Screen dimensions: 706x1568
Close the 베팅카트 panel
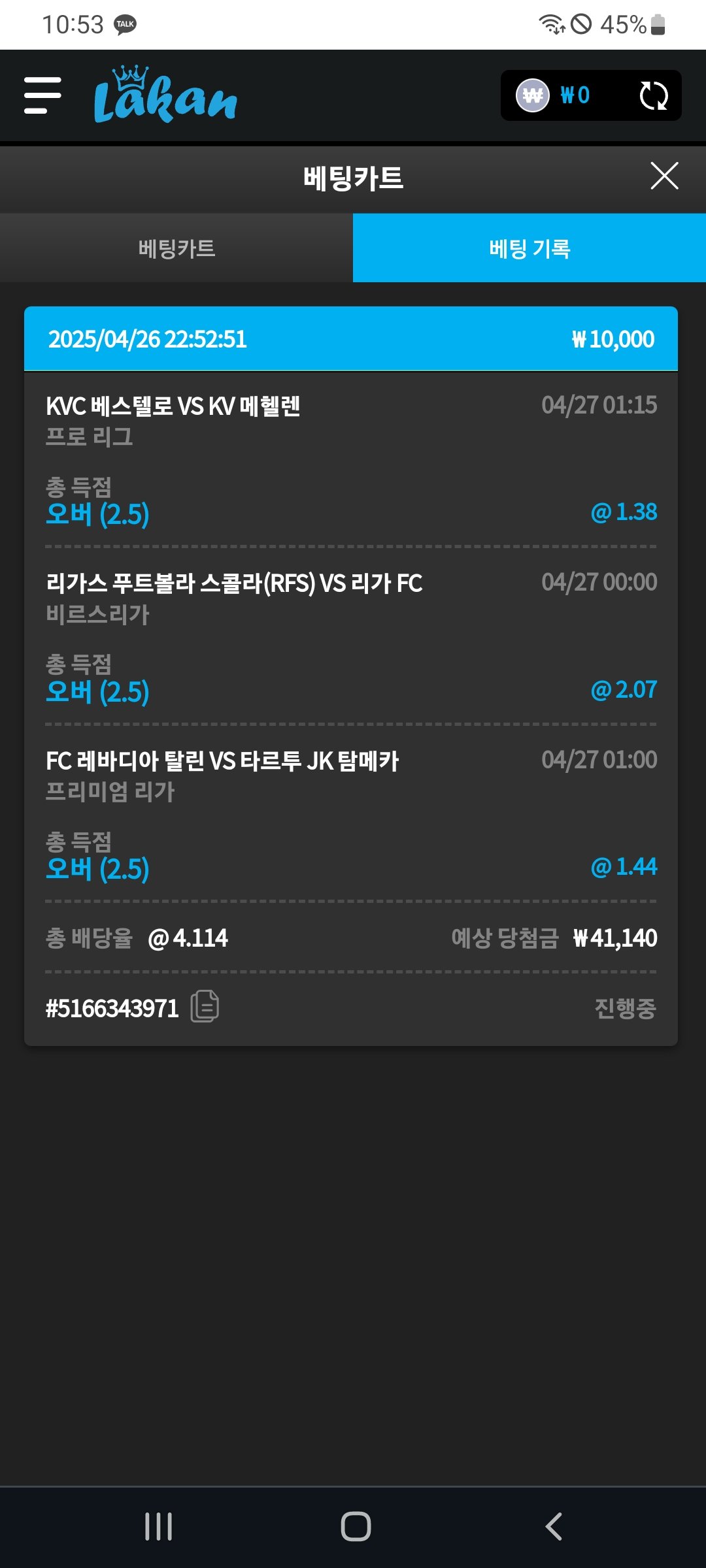[664, 176]
